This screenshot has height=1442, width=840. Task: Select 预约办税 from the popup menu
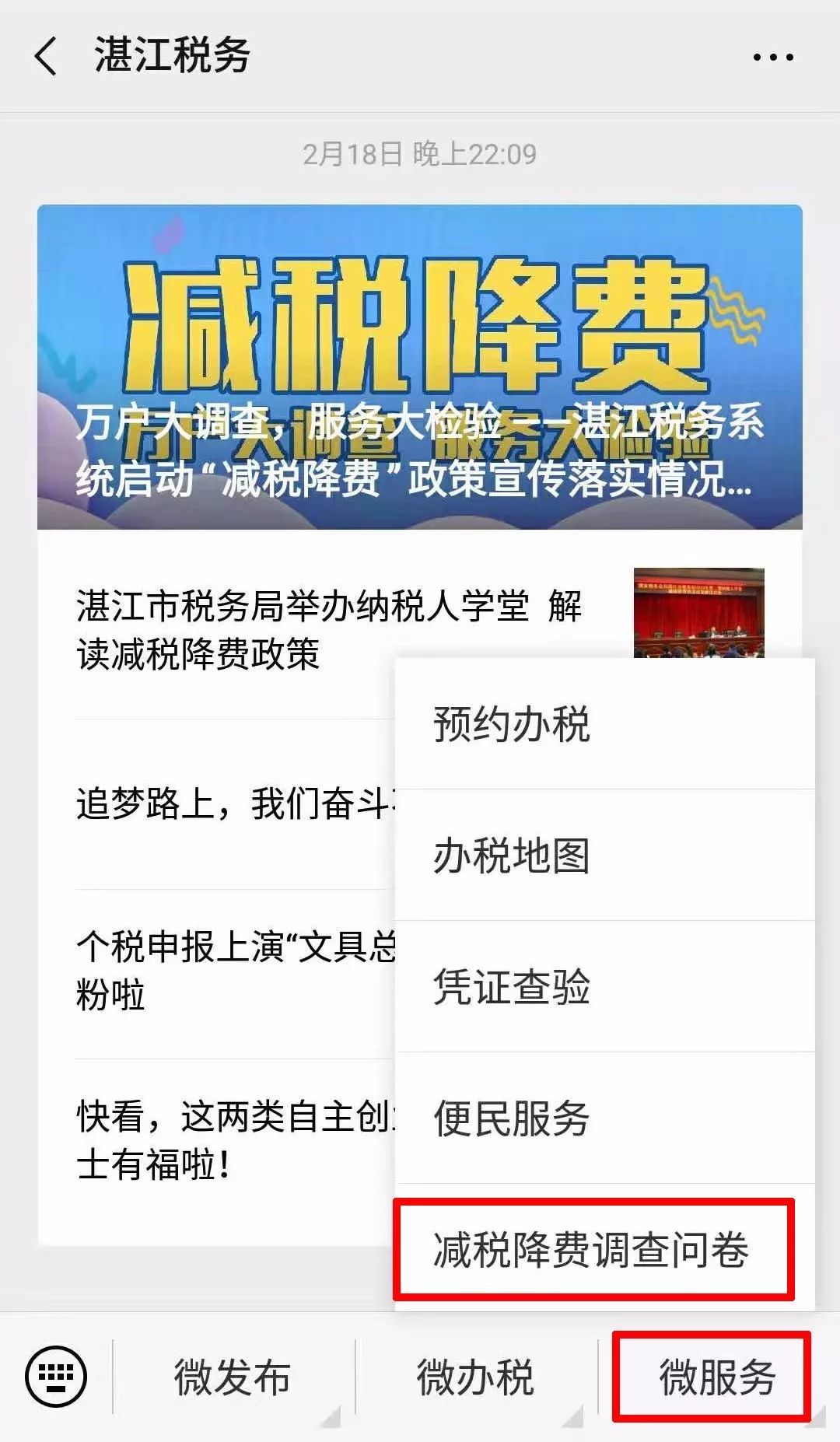tap(604, 724)
